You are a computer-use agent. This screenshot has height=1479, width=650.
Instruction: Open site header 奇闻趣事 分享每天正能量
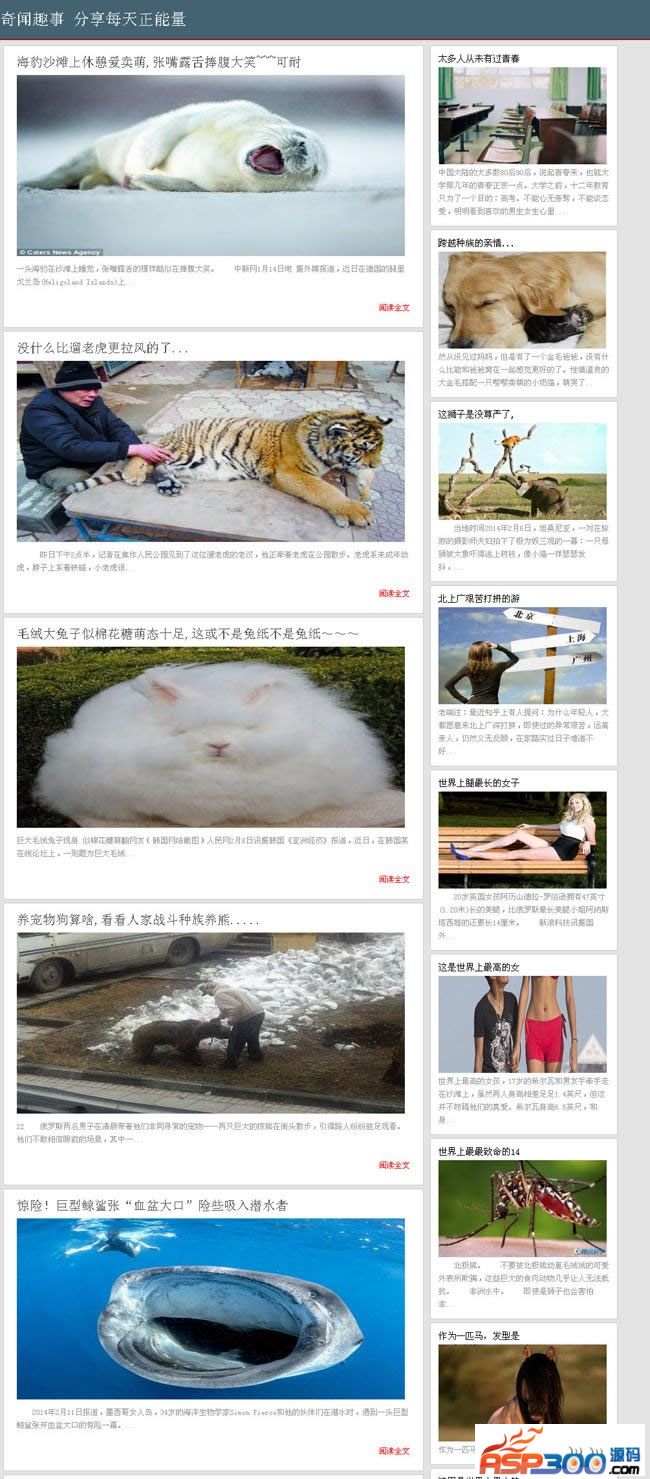[93, 19]
